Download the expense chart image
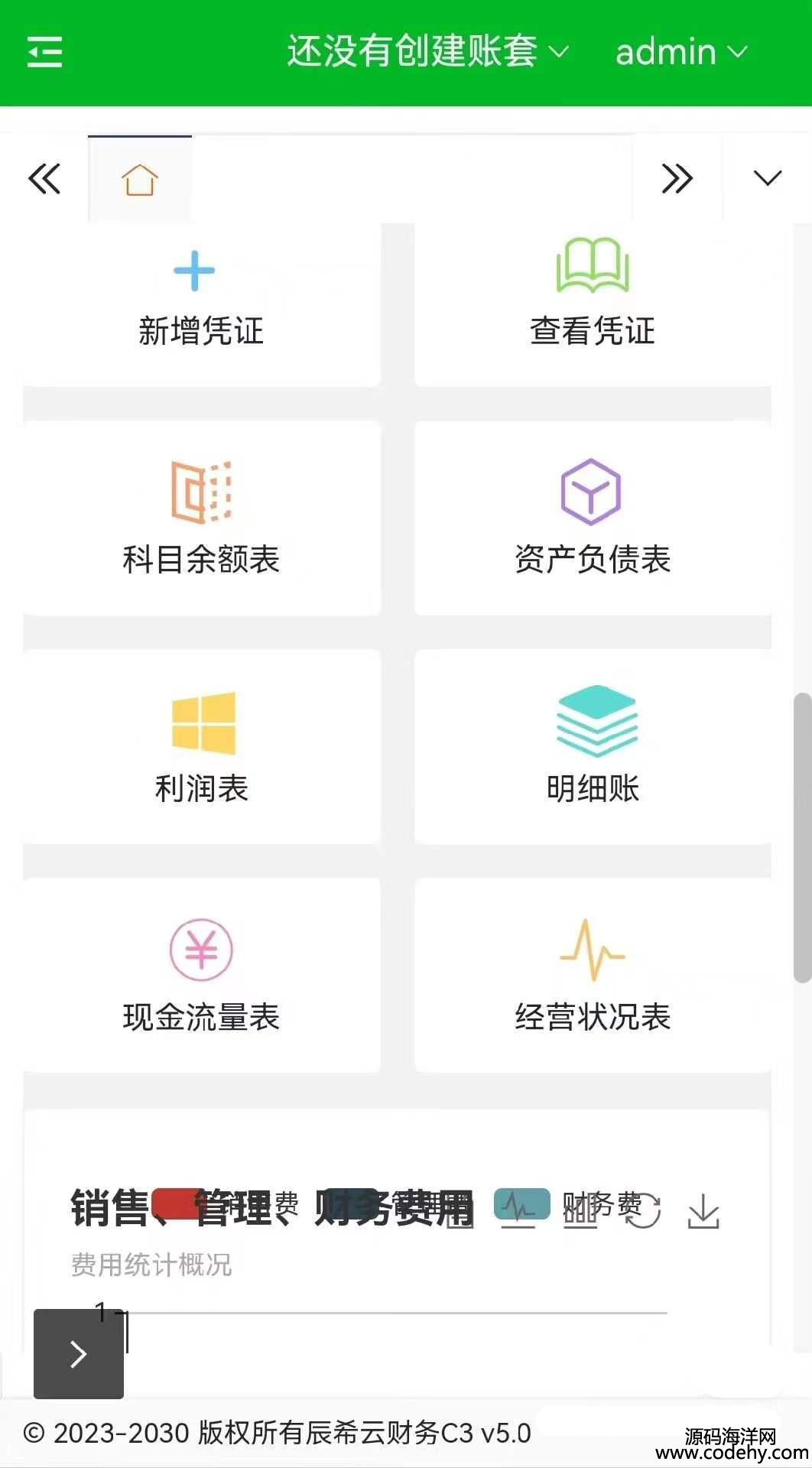This screenshot has height=1468, width=812. pyautogui.click(x=703, y=1212)
